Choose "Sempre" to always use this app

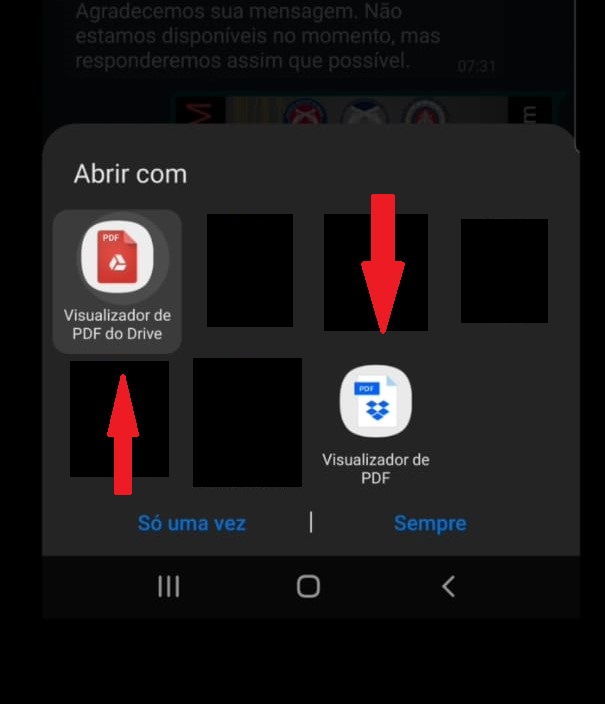(x=430, y=523)
